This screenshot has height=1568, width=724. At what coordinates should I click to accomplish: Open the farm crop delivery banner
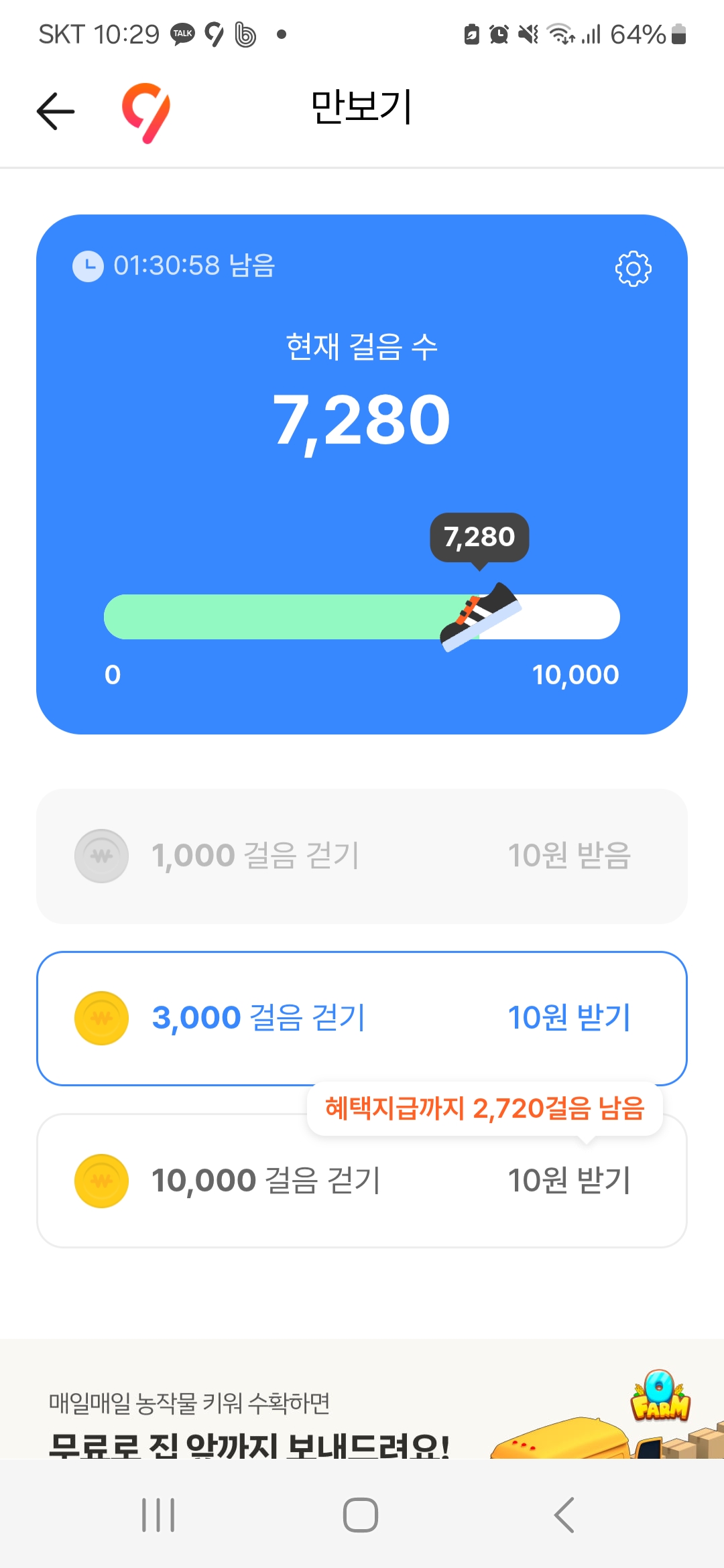(x=362, y=1414)
